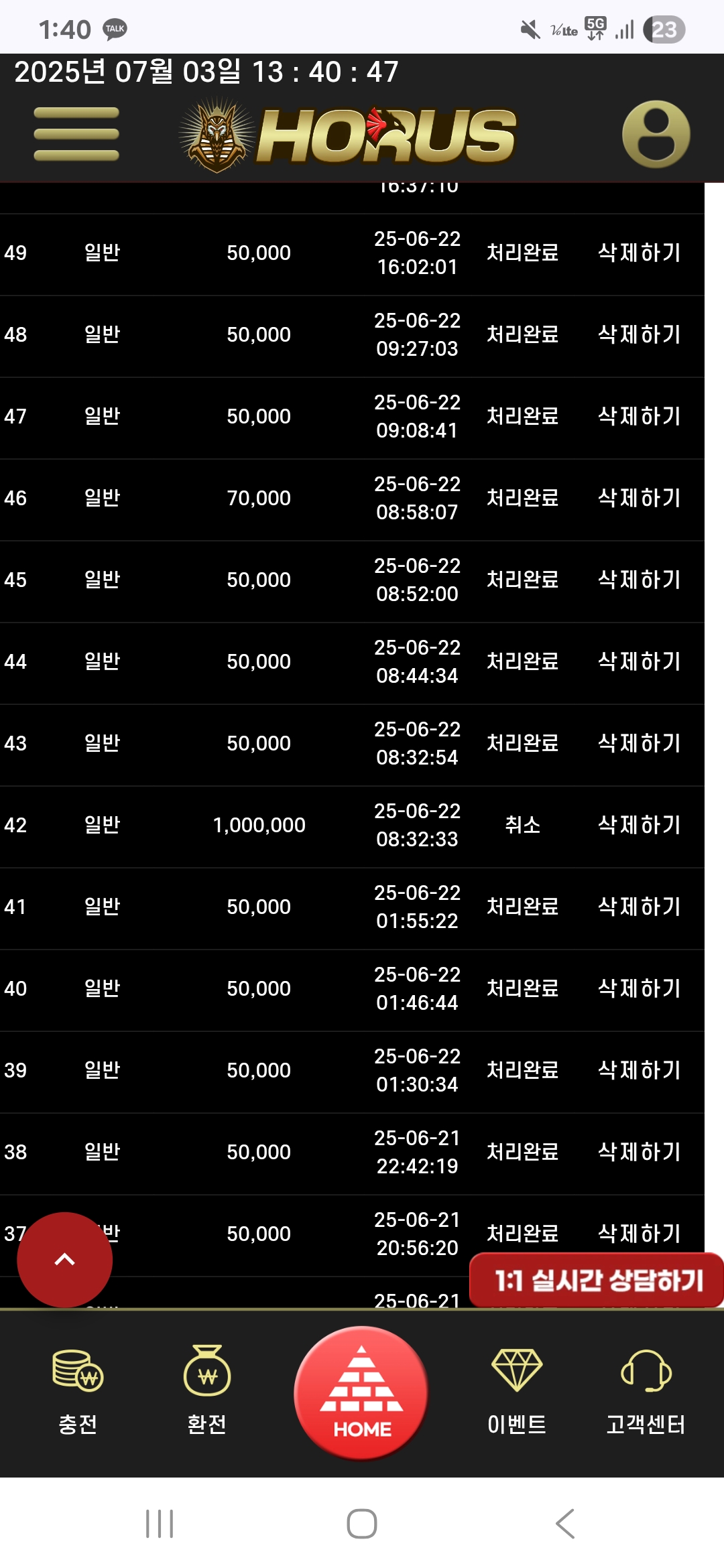
Task: Open the 이벤트 tab
Action: [516, 1390]
